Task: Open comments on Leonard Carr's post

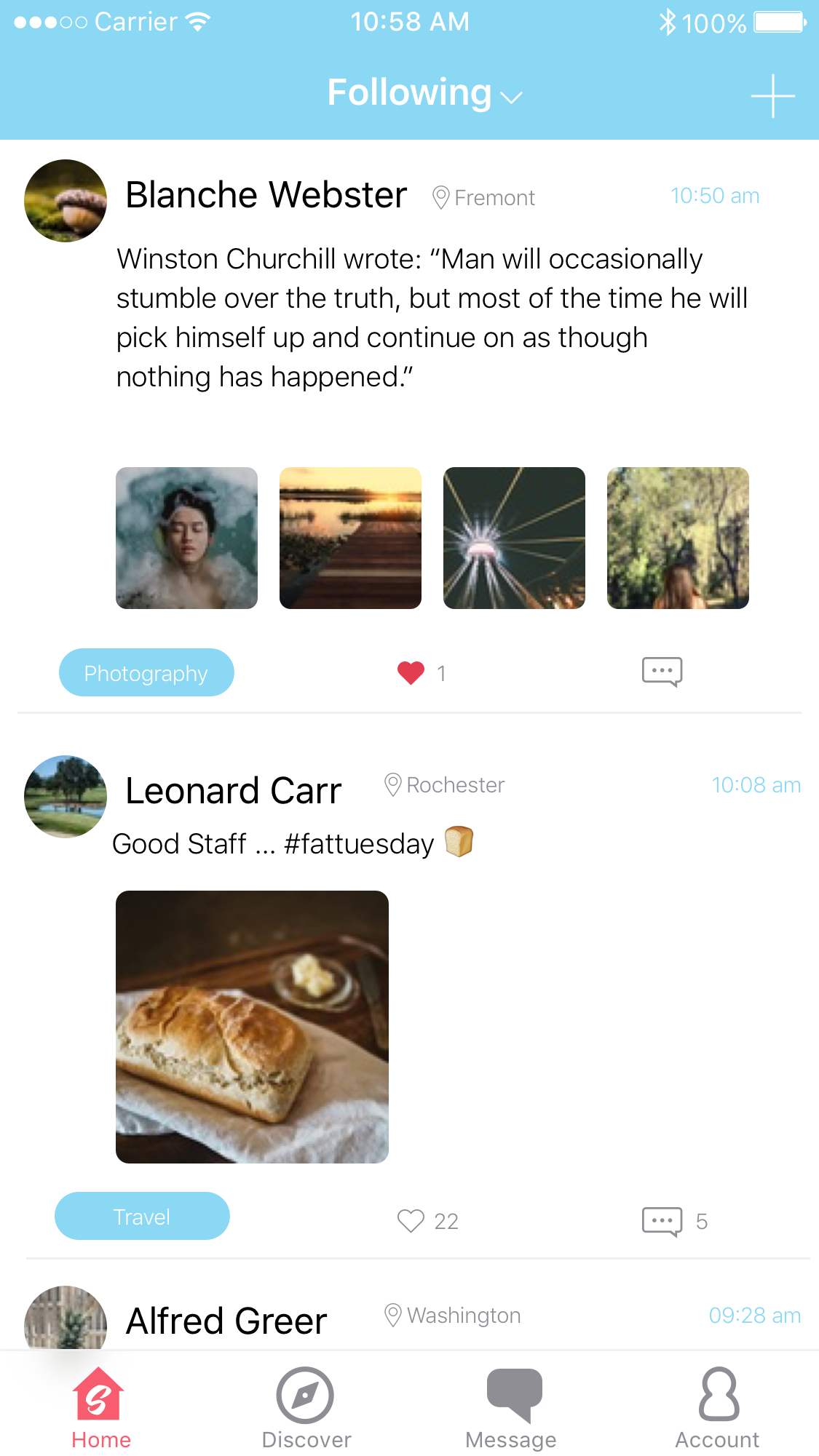Action: [x=662, y=1221]
